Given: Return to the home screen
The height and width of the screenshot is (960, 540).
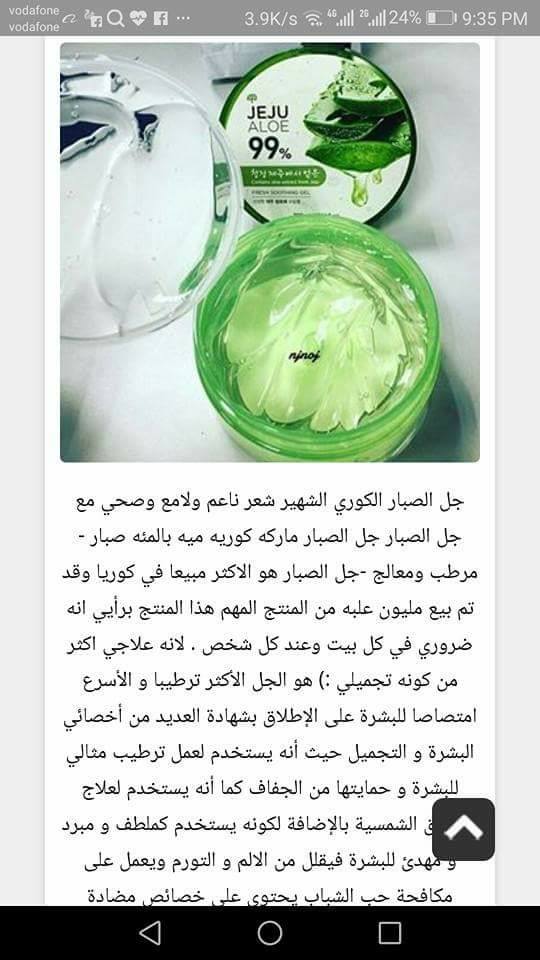Looking at the screenshot, I should [270, 933].
